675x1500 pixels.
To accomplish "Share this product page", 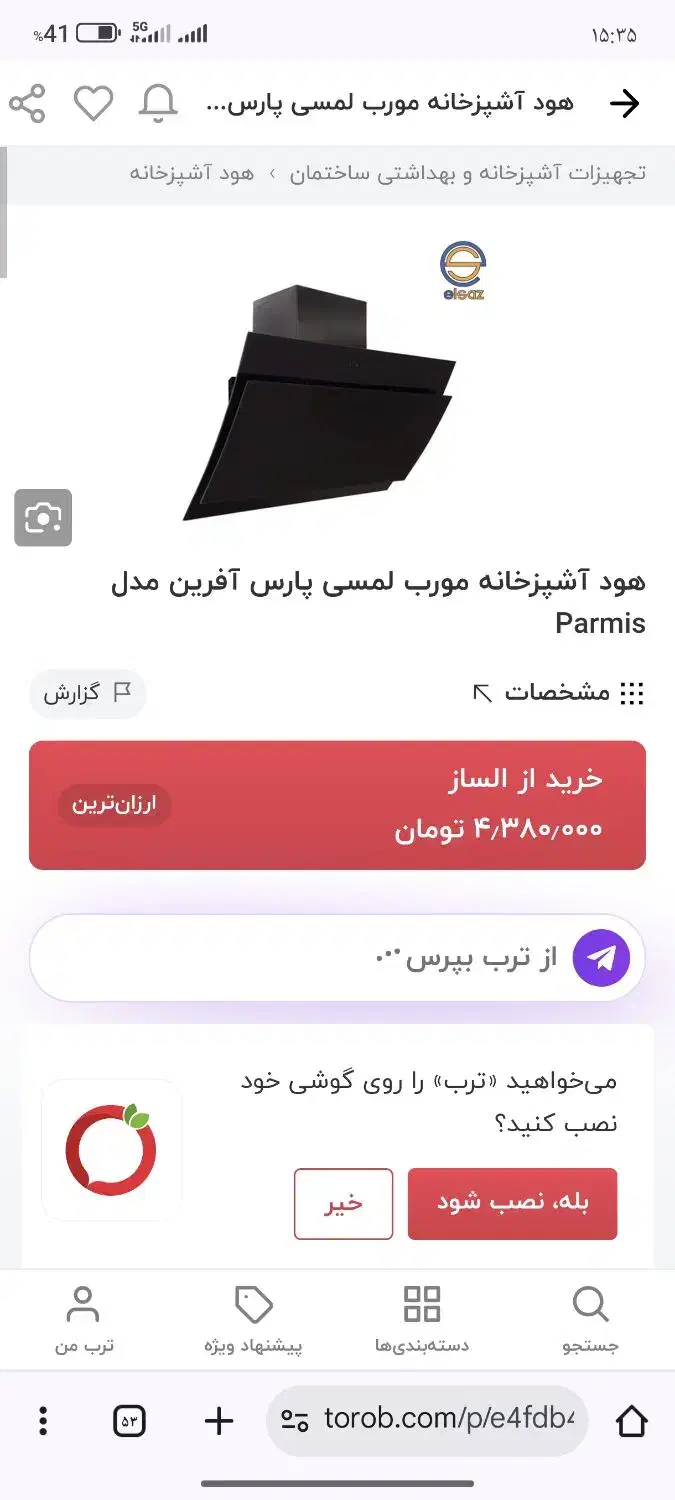I will (x=28, y=103).
